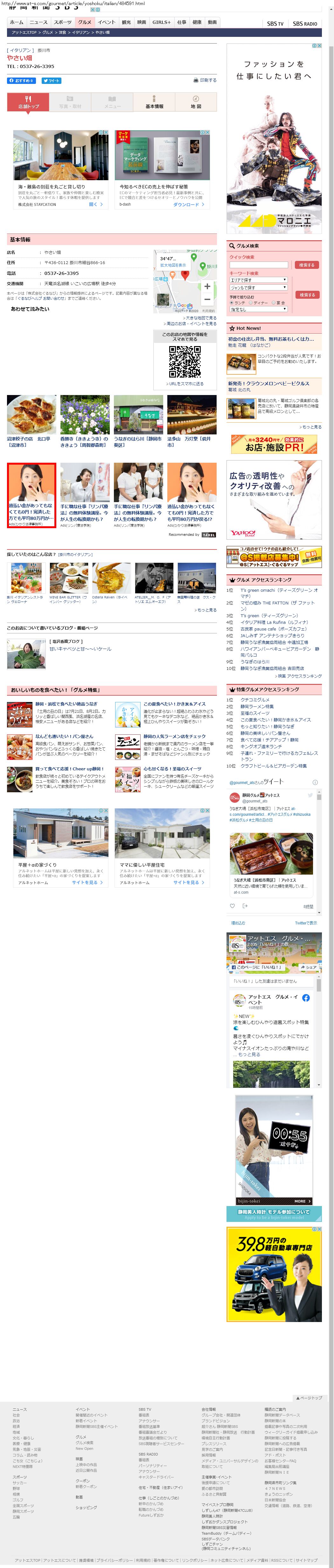This screenshot has width=334, height=1568.
Task: Go to the ニュース section
Action: coord(38,22)
